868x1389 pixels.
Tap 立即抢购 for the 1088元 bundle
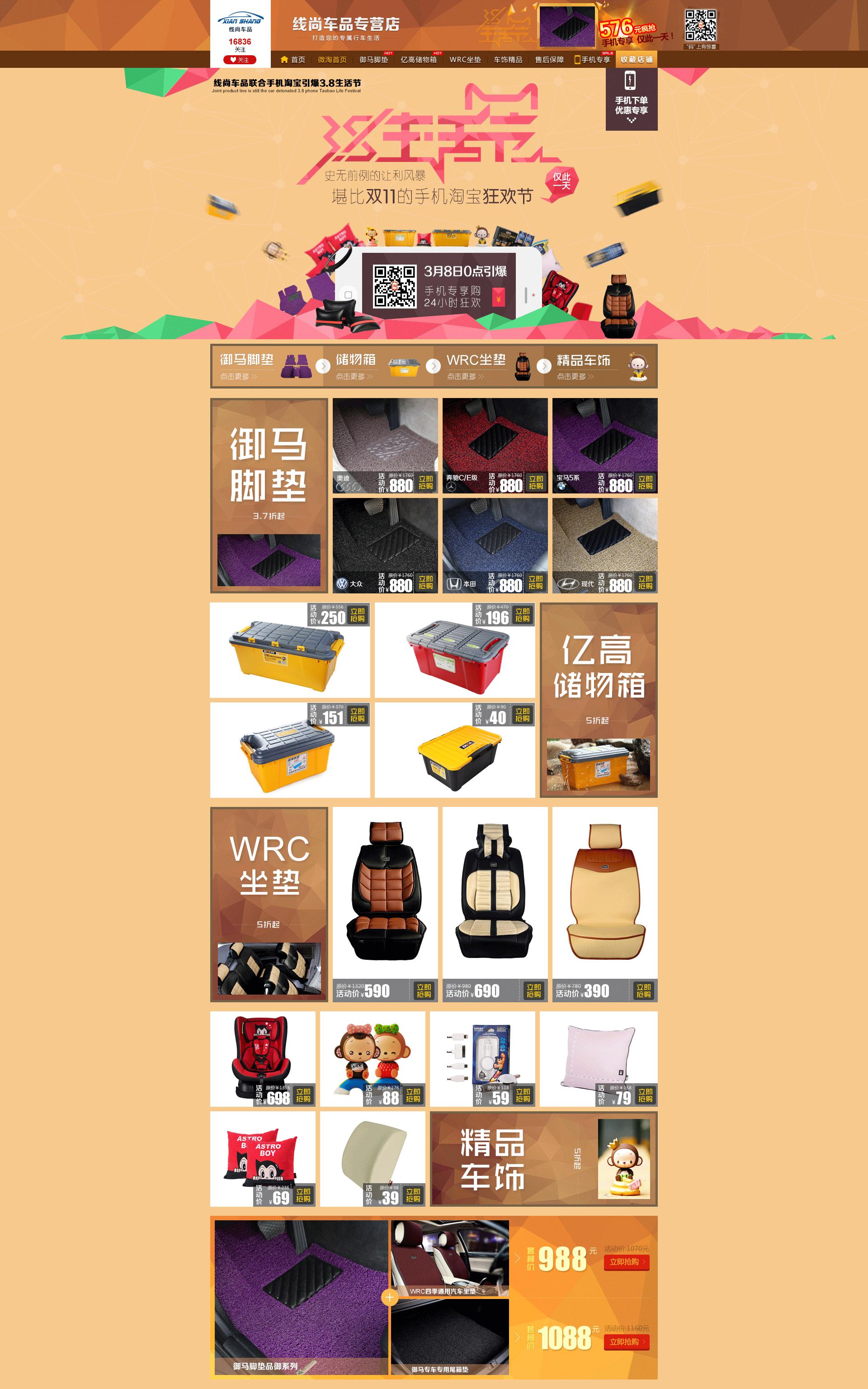click(626, 1342)
